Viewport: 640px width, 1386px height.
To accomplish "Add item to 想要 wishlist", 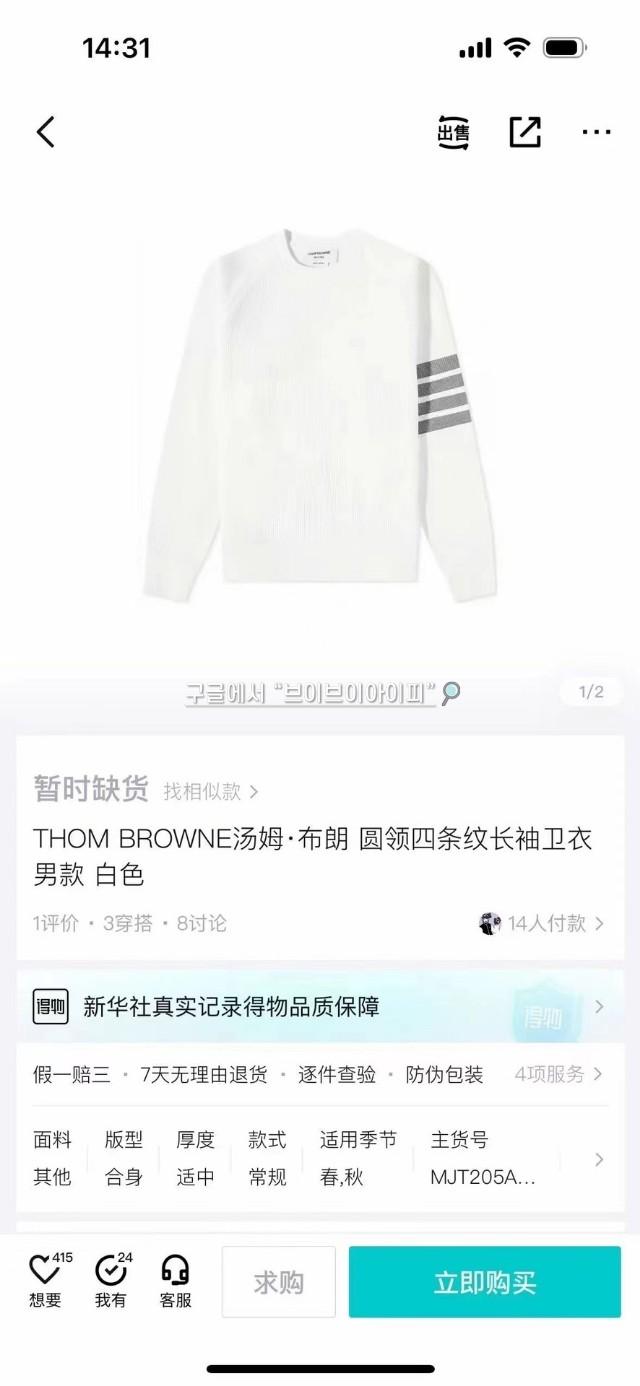I will (46, 1282).
